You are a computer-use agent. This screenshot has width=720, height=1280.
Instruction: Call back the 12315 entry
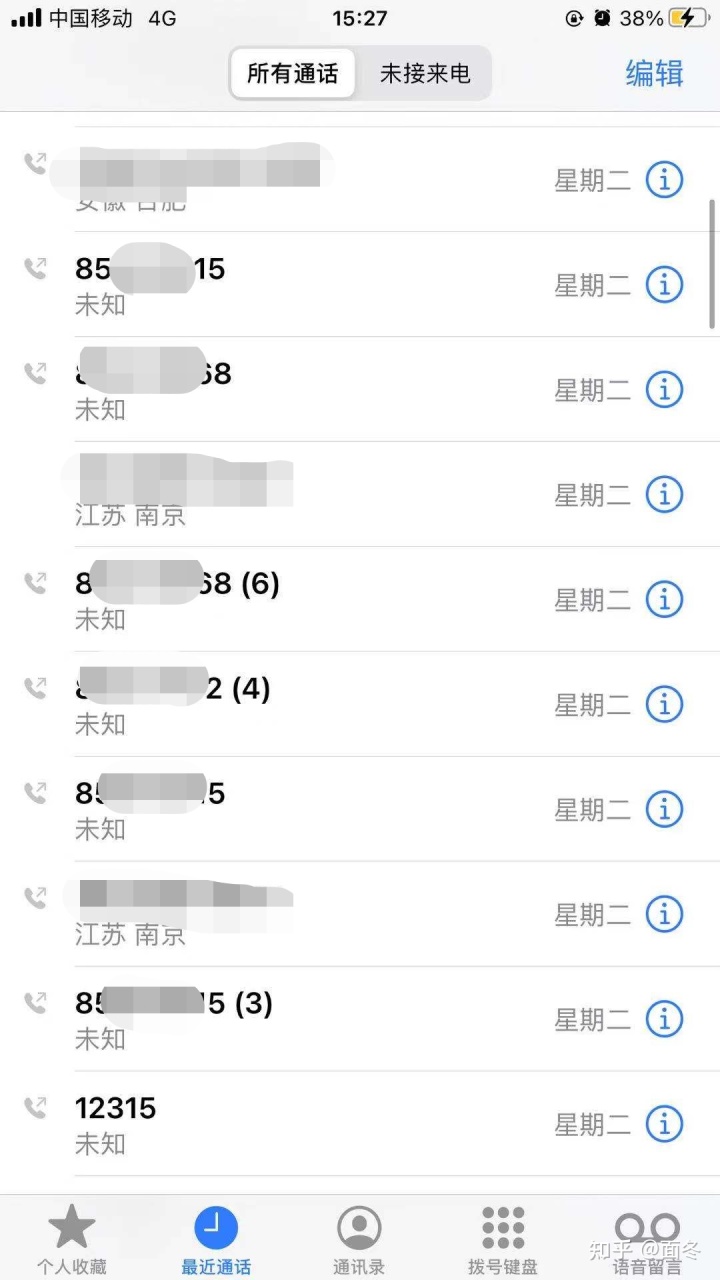(360, 1124)
